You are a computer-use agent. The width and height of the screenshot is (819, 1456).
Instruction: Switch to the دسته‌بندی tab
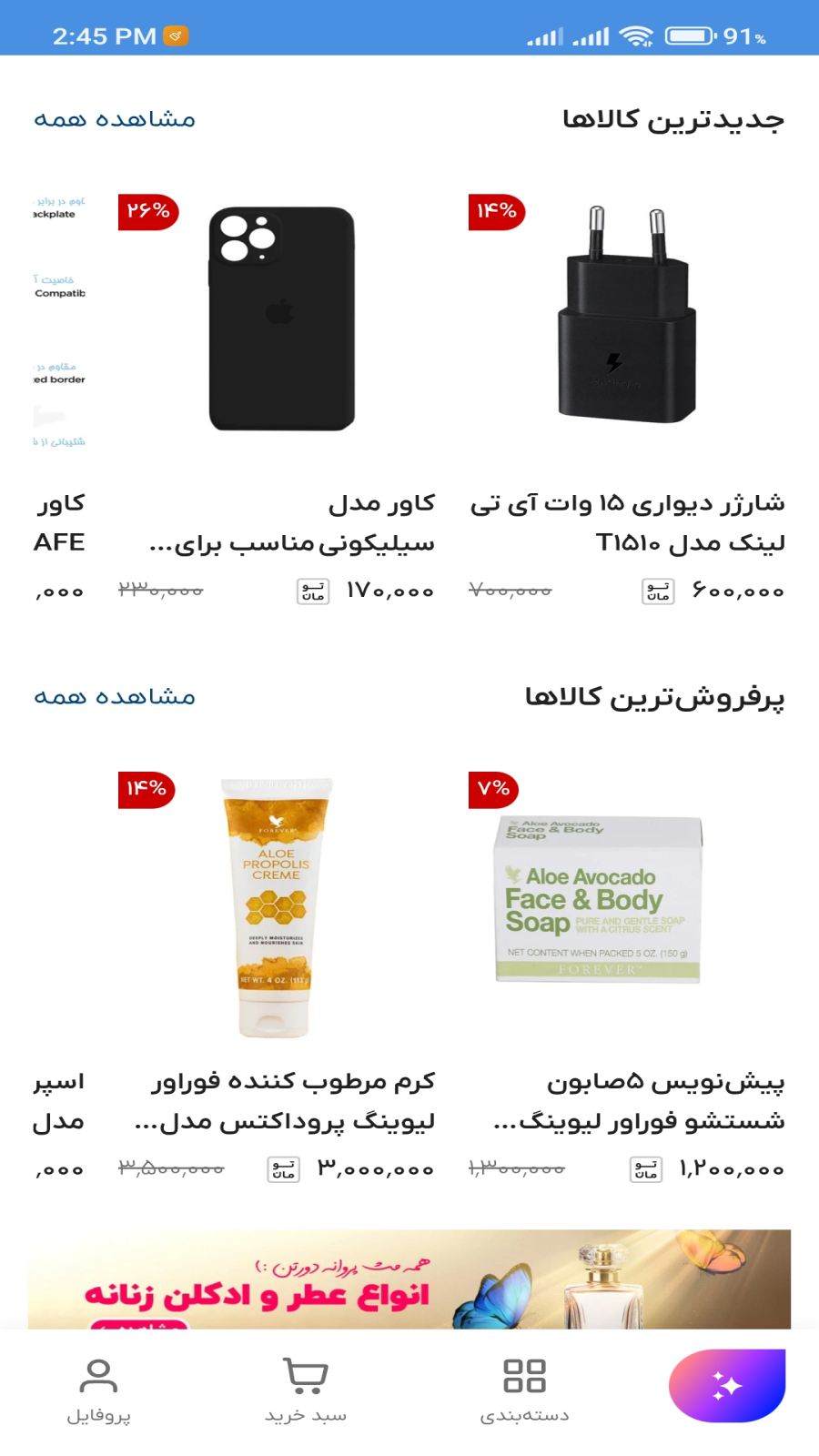coord(524,1390)
